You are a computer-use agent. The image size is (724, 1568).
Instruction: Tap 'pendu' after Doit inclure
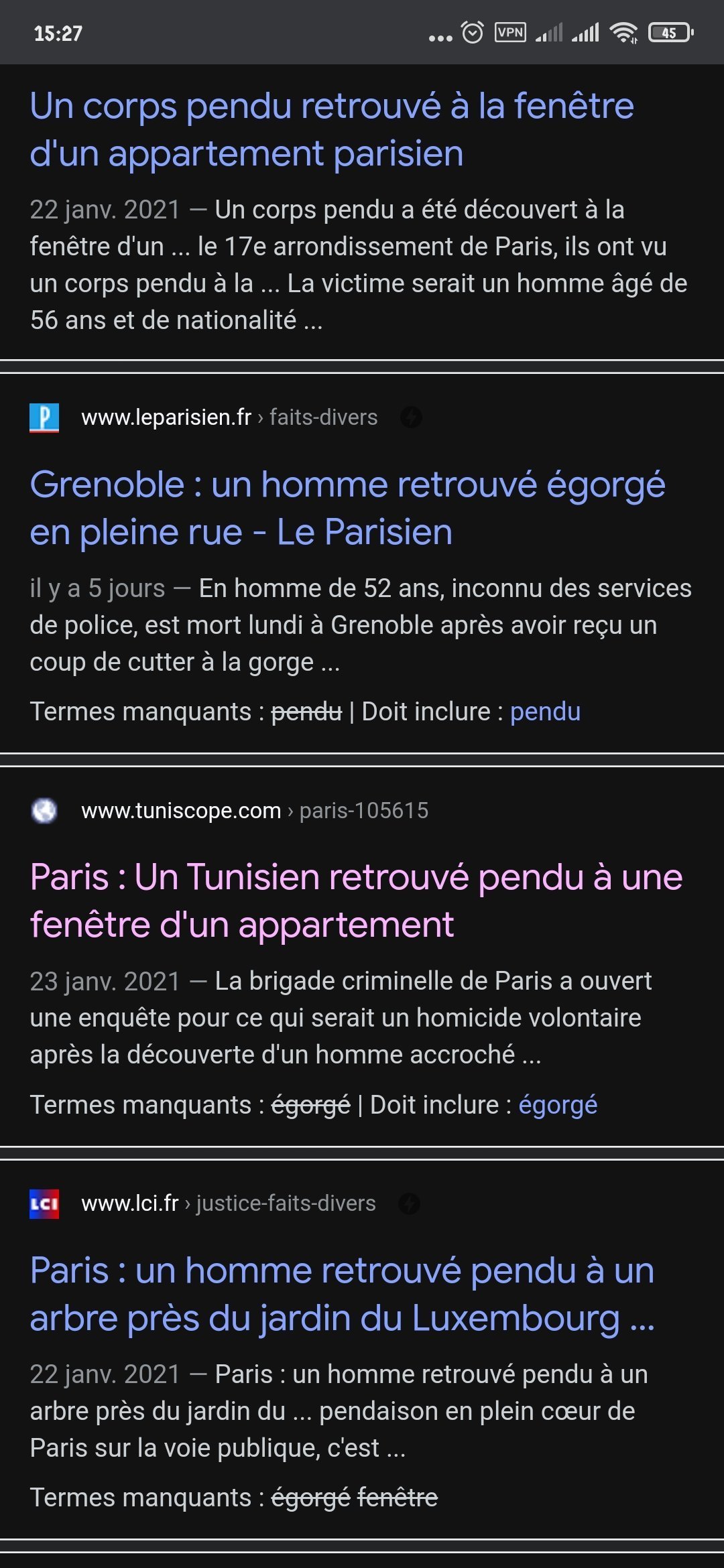(545, 712)
